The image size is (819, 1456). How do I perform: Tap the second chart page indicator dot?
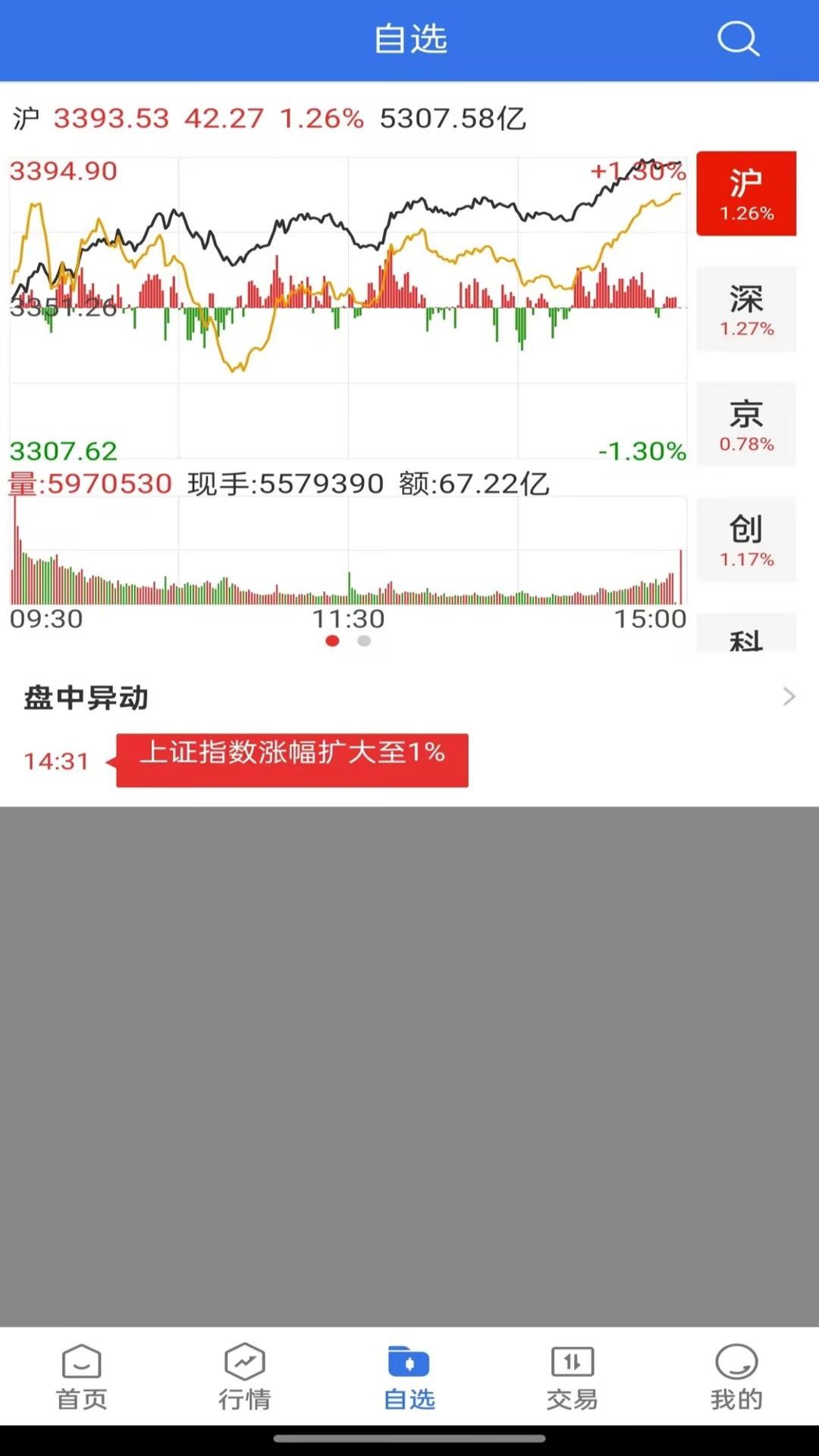[364, 641]
